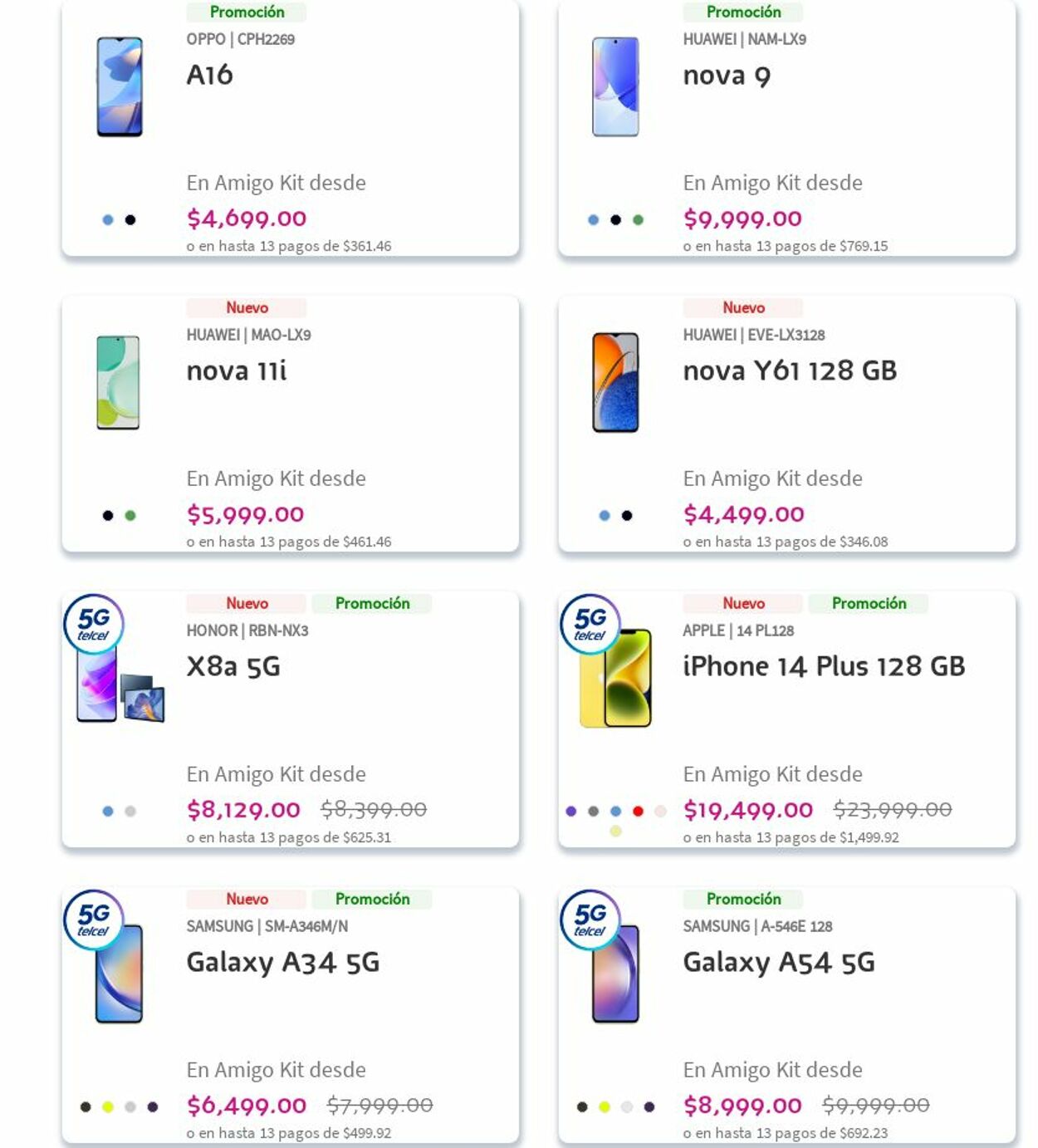Pick the red color for iPhone 14 Plus
This screenshot has width=1038, height=1148.
coord(638,812)
